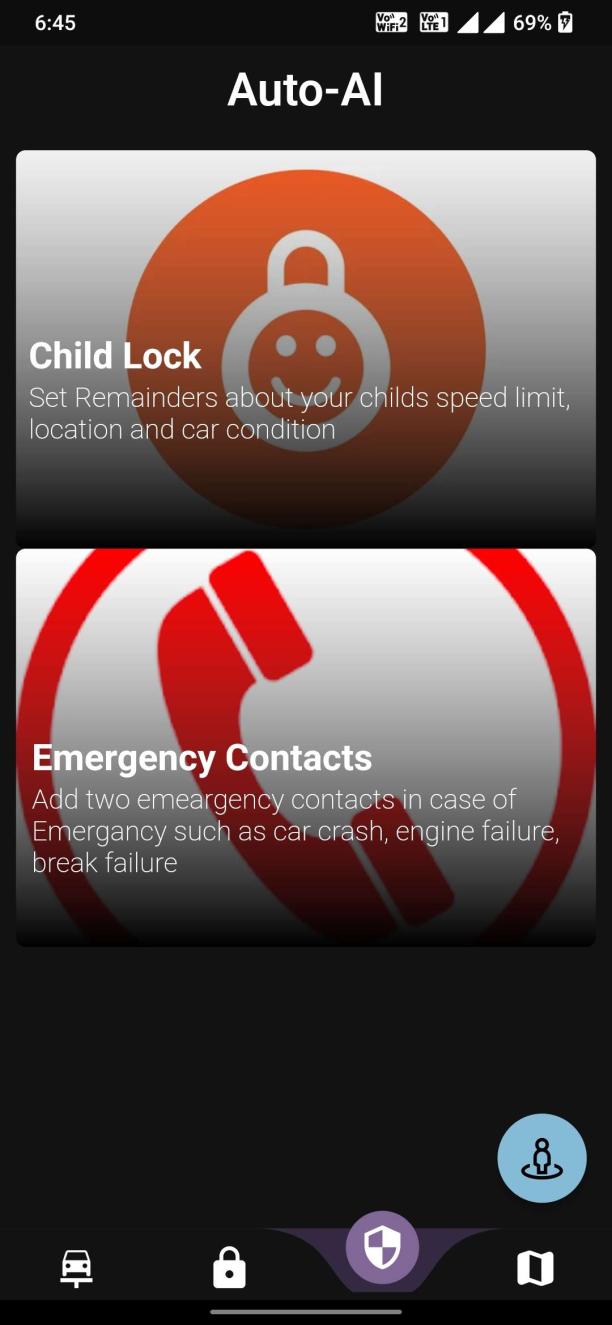Switch to the lock tab
This screenshot has width=612, height=1325.
[x=229, y=1269]
